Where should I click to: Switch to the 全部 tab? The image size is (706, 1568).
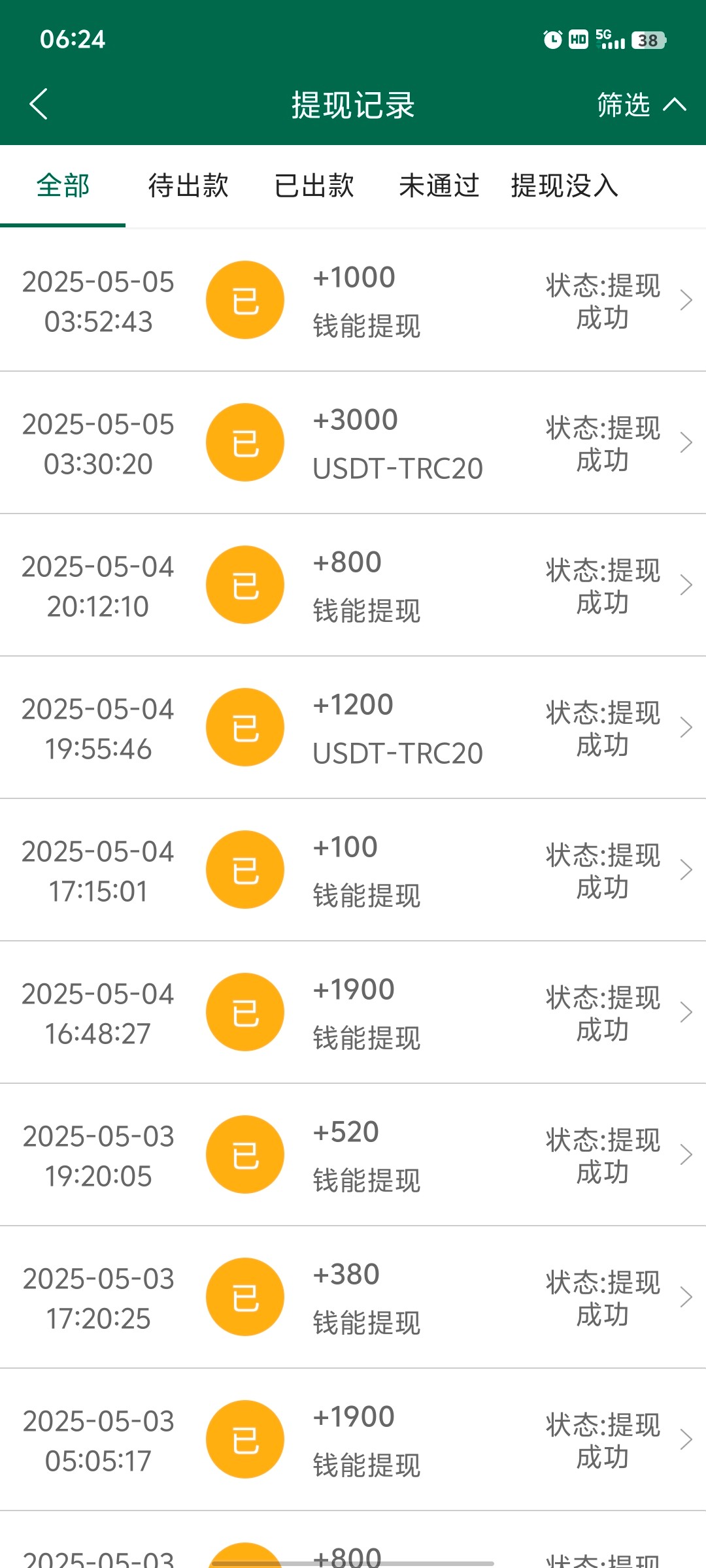pyautogui.click(x=63, y=186)
